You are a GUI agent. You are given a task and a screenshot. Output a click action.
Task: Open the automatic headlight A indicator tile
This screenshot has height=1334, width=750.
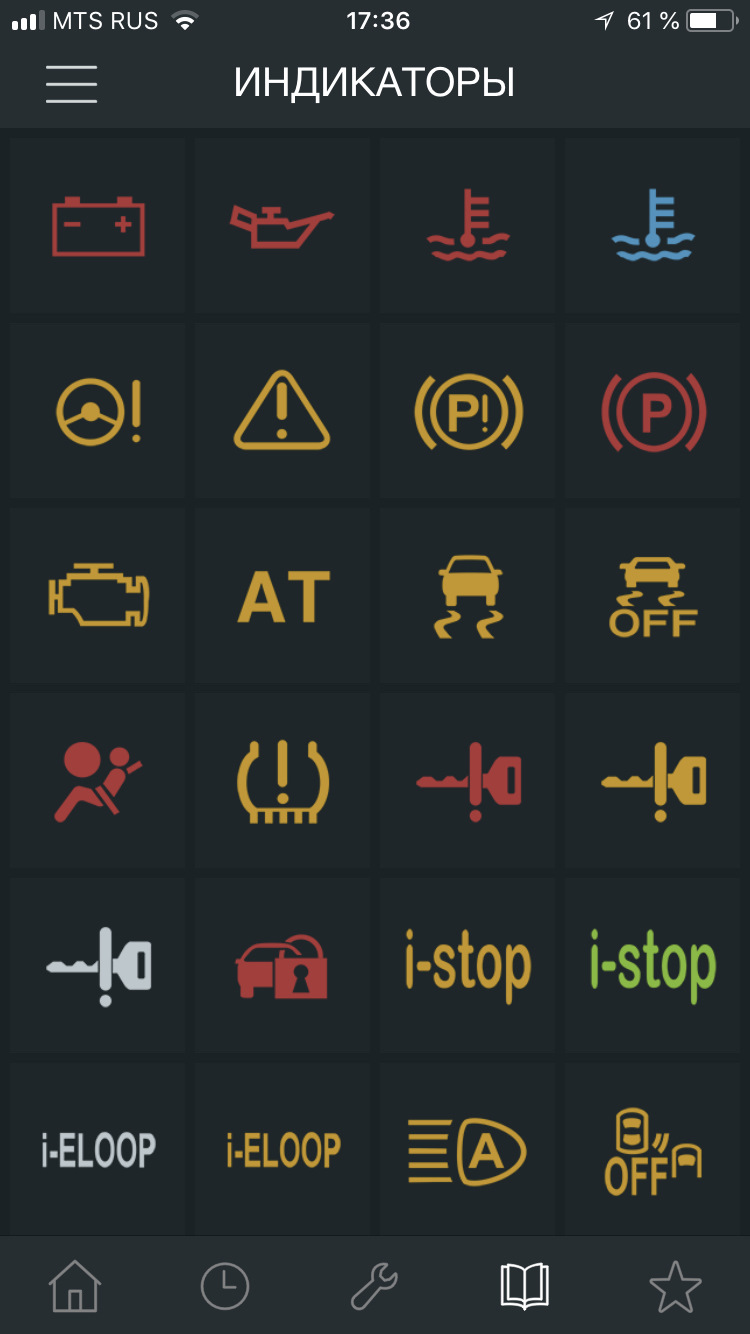tap(467, 1150)
